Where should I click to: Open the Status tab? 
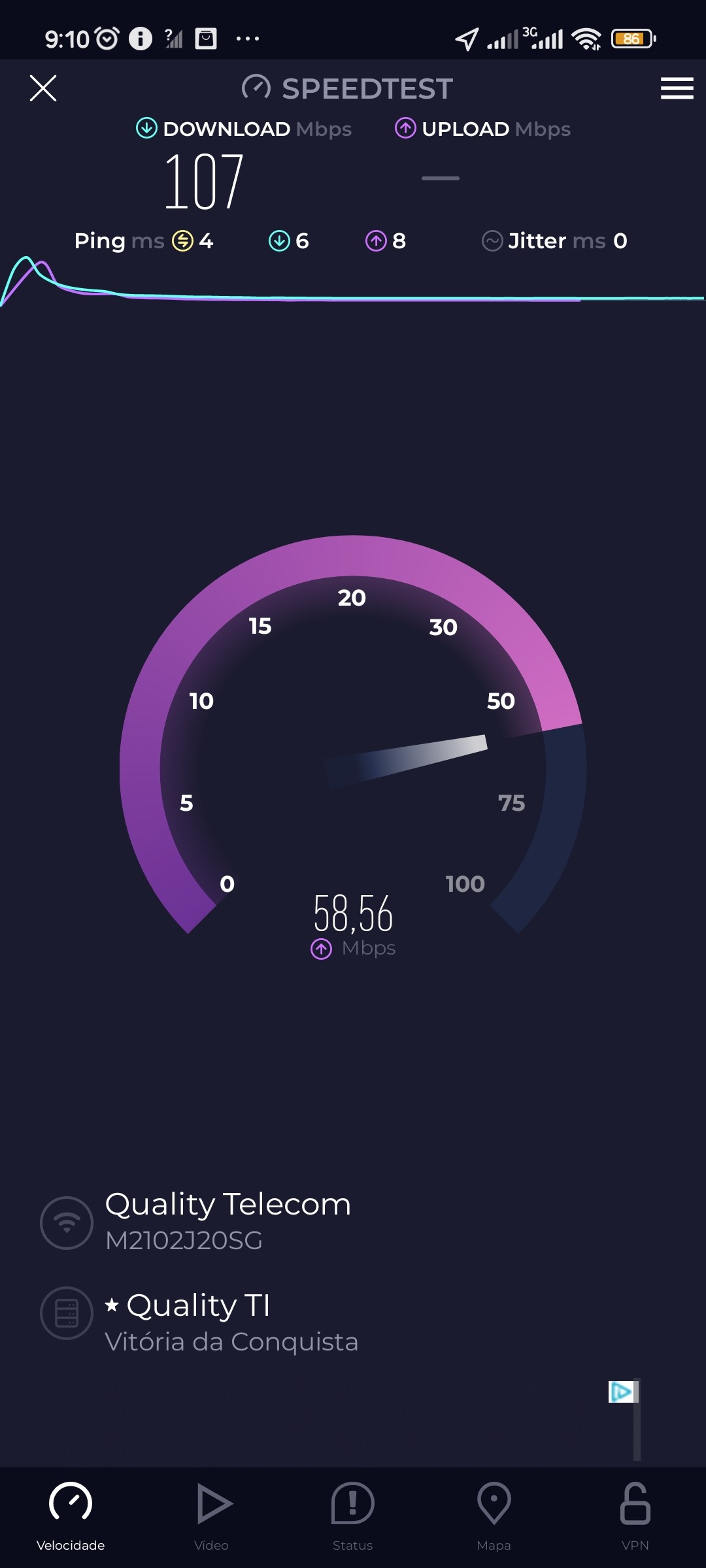tap(352, 1516)
